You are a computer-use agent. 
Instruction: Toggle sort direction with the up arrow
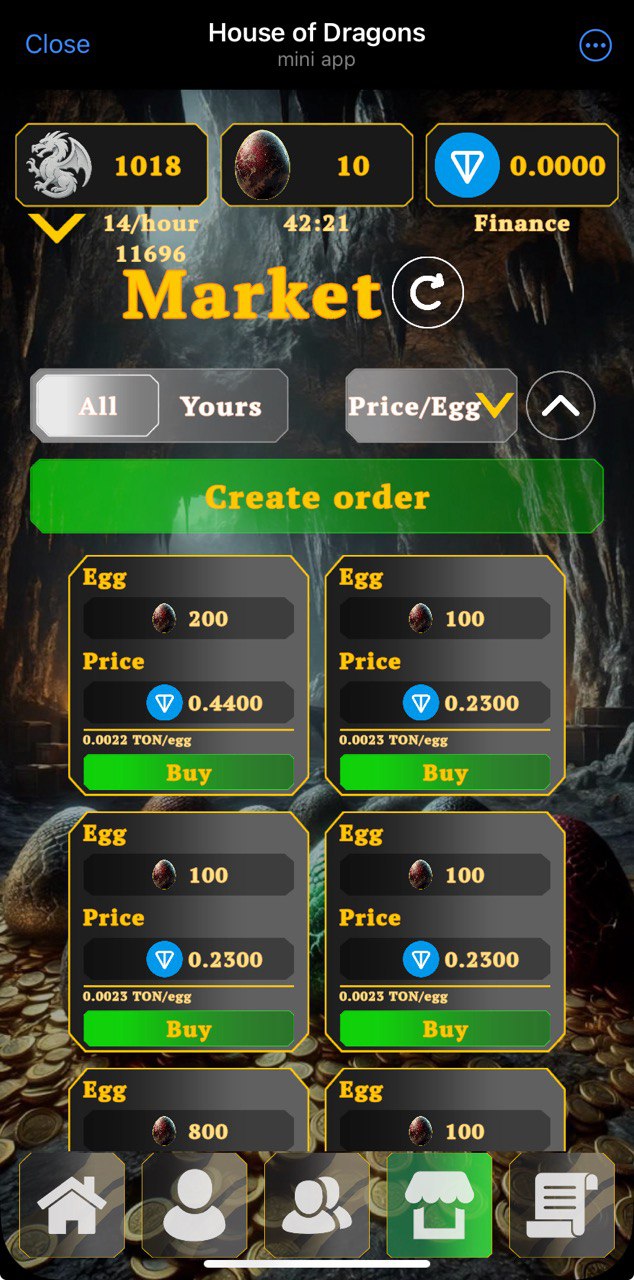click(x=560, y=406)
